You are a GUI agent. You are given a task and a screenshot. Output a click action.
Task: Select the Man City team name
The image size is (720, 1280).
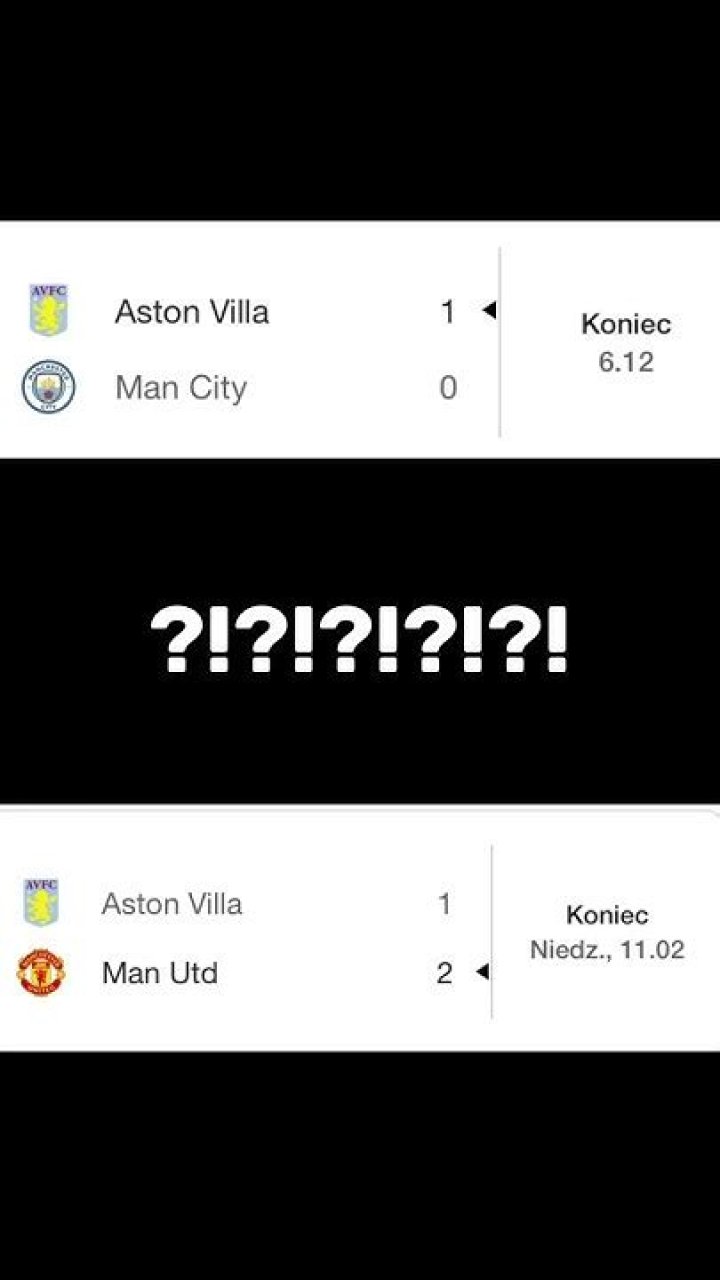click(x=182, y=386)
